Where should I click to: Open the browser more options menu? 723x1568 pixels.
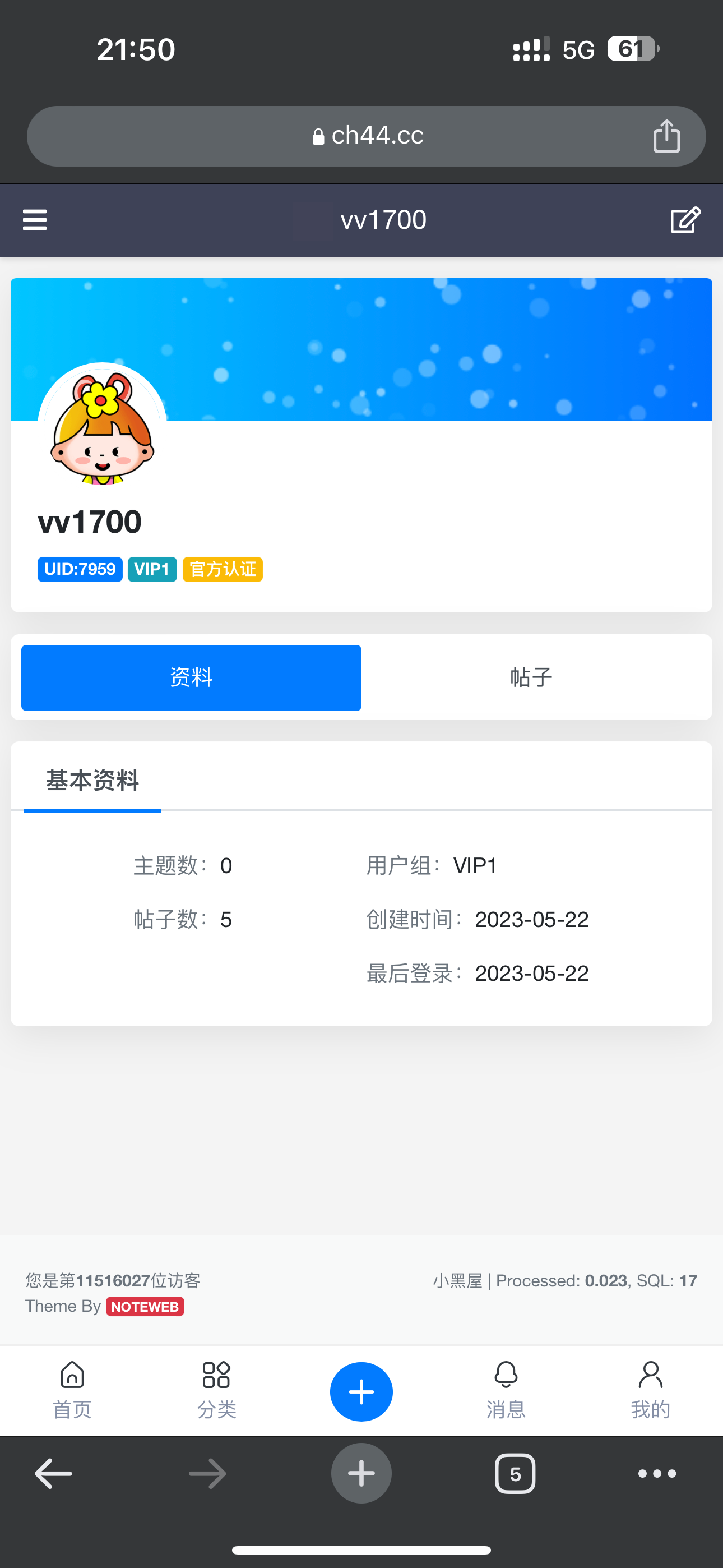[x=657, y=1474]
